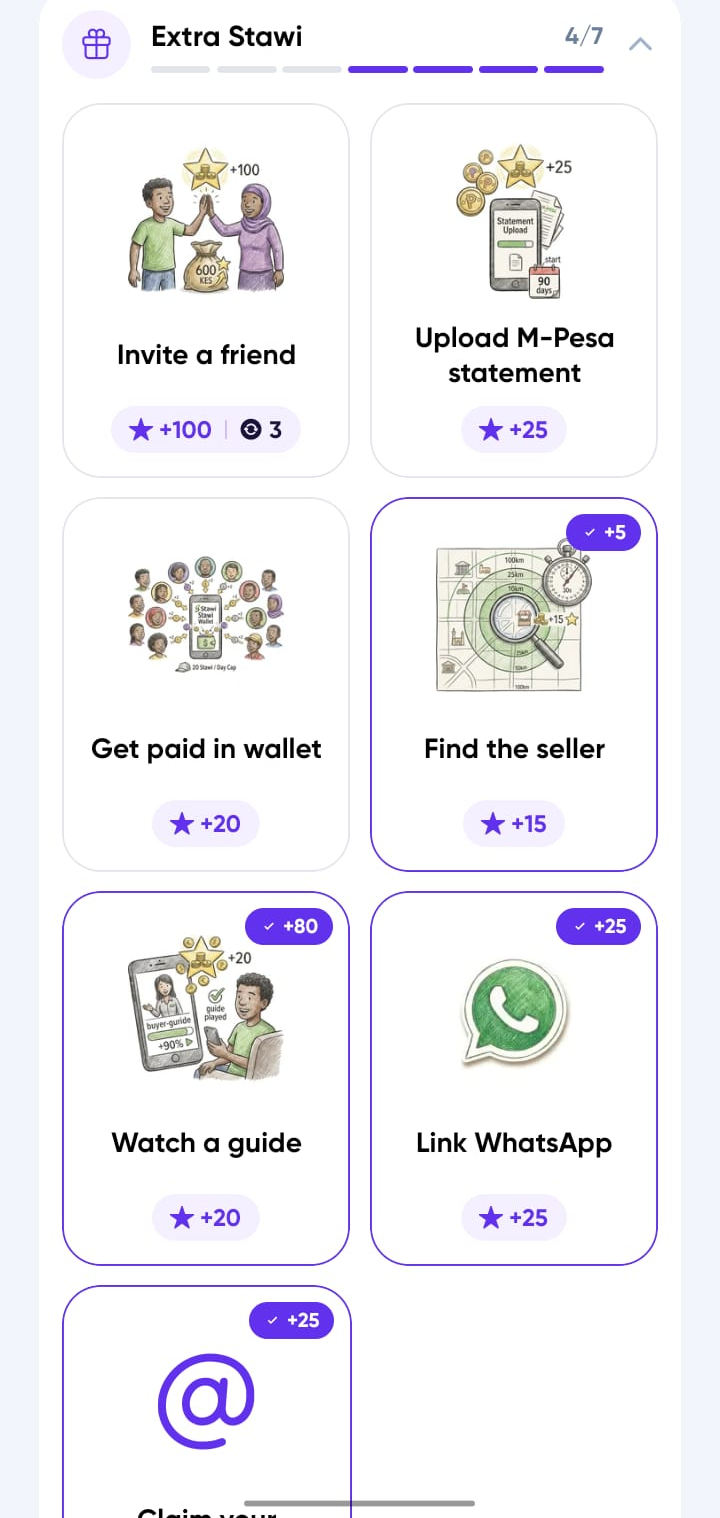
Task: Open the Upload M-Pesa statement card
Action: pos(514,290)
